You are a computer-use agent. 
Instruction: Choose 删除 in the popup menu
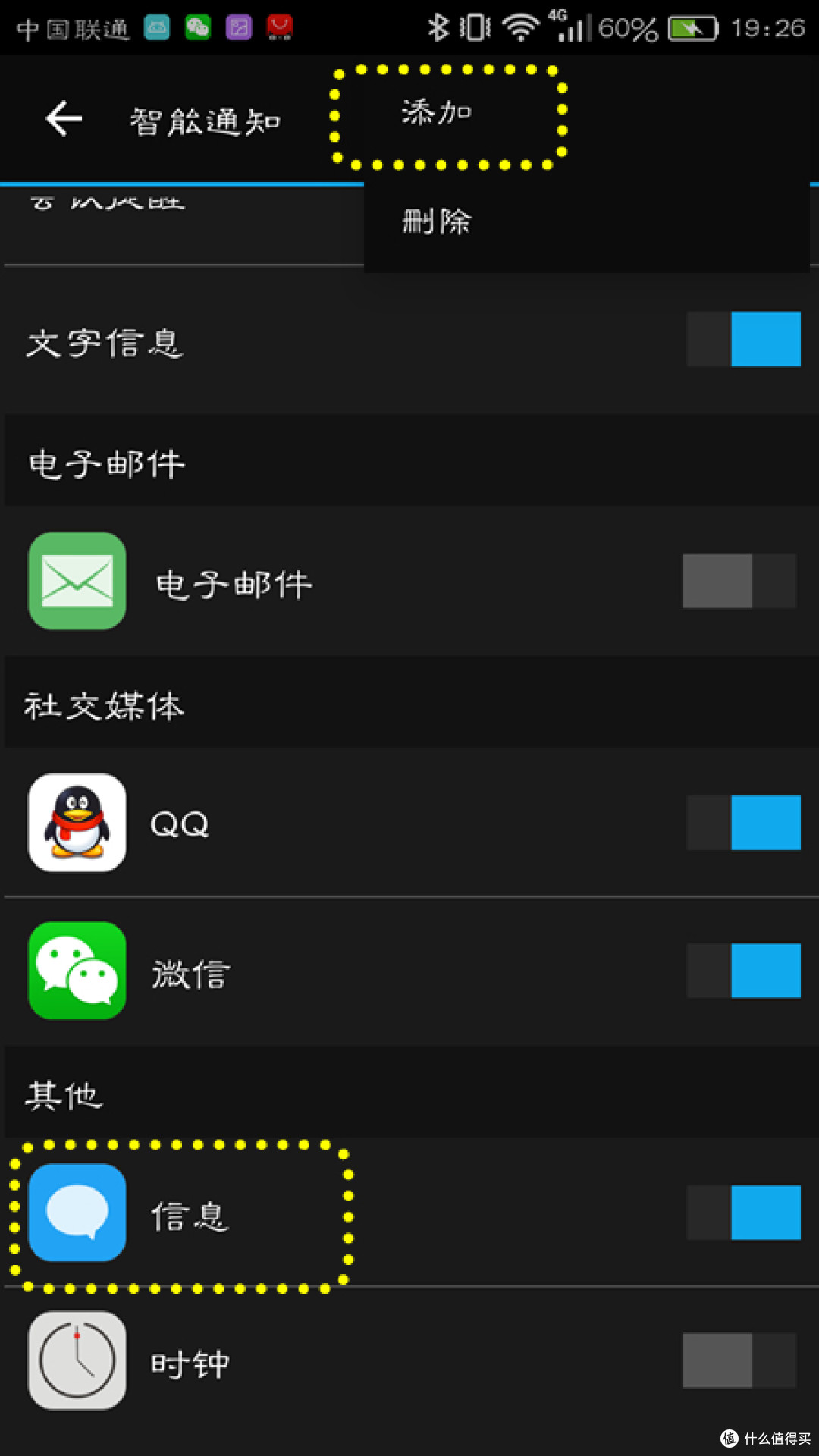click(437, 221)
